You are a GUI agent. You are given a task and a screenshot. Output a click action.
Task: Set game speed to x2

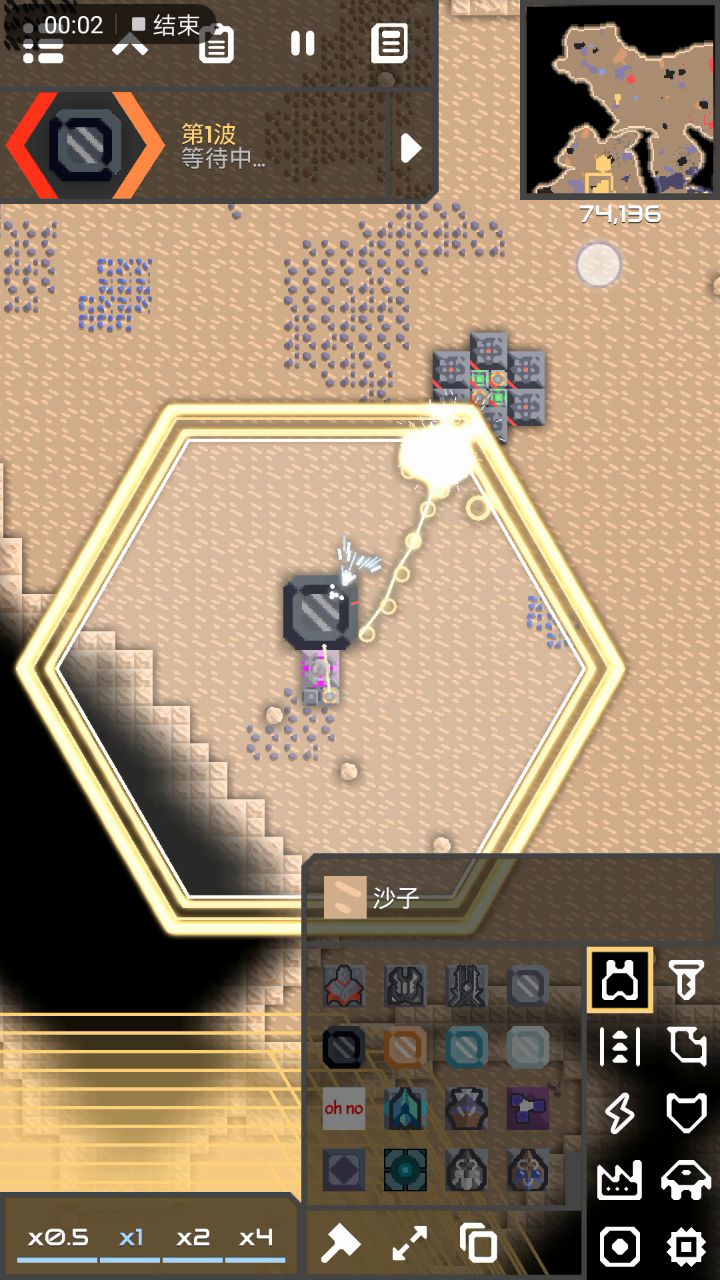(193, 1238)
